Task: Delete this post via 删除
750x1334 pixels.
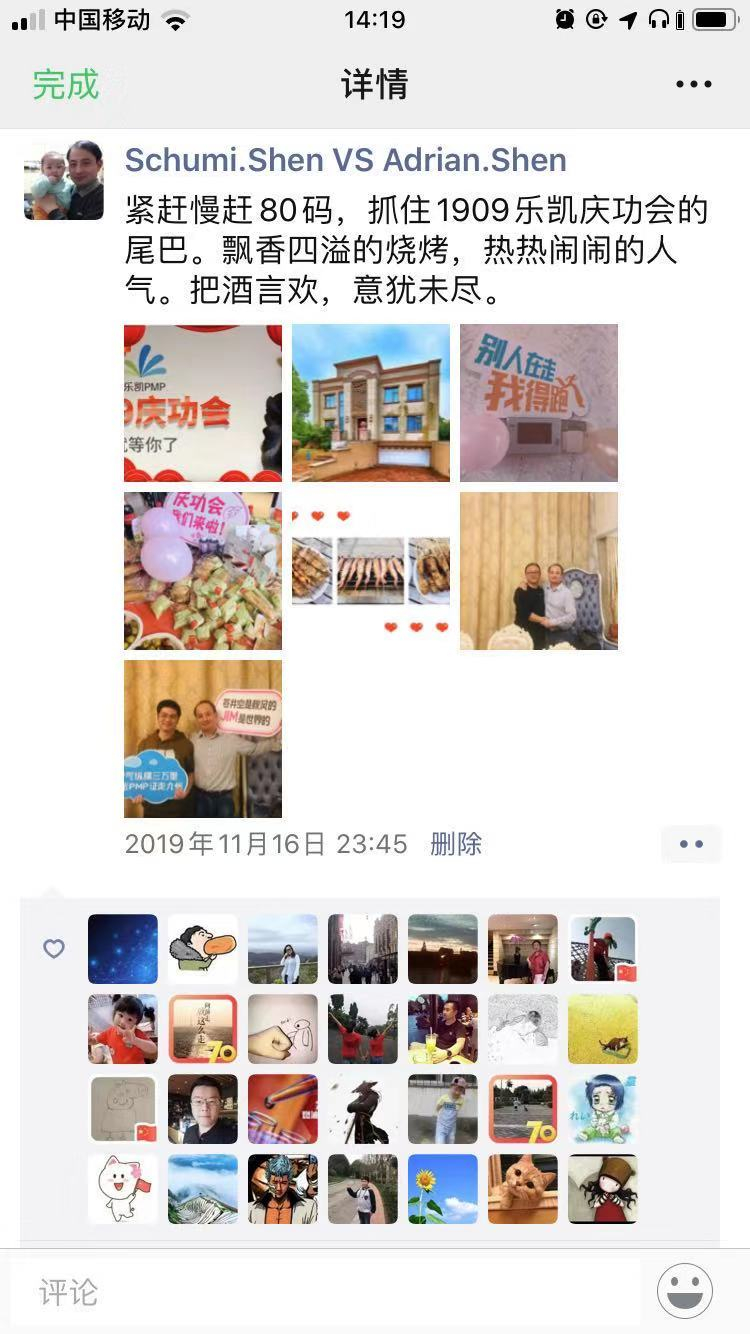Action: pos(456,844)
